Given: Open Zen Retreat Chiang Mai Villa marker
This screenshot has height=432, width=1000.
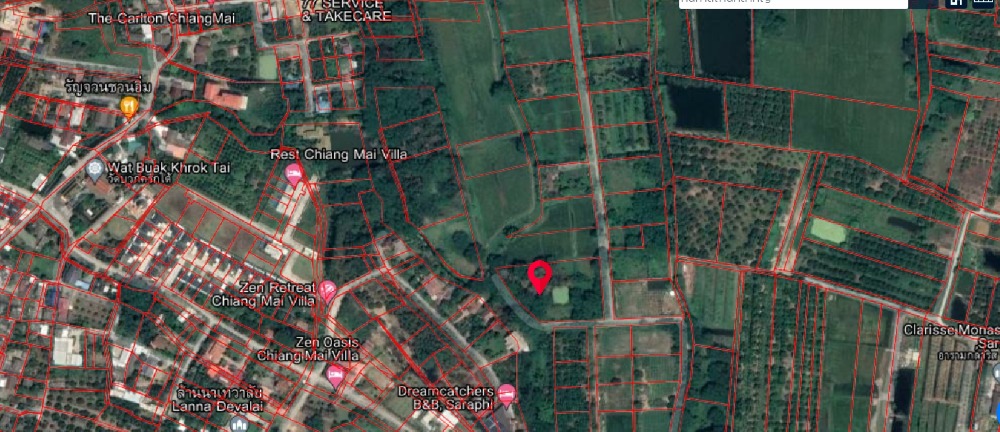Looking at the screenshot, I should tap(327, 291).
